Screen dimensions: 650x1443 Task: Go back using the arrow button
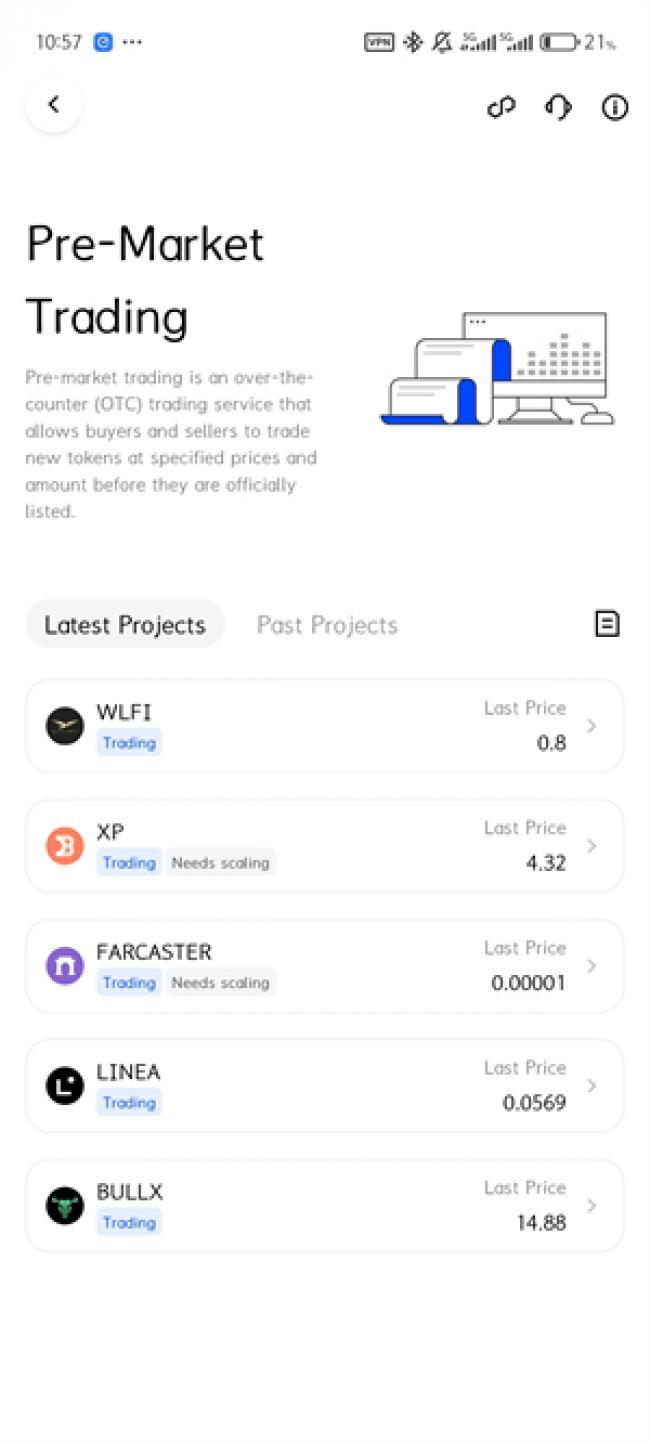pyautogui.click(x=54, y=104)
